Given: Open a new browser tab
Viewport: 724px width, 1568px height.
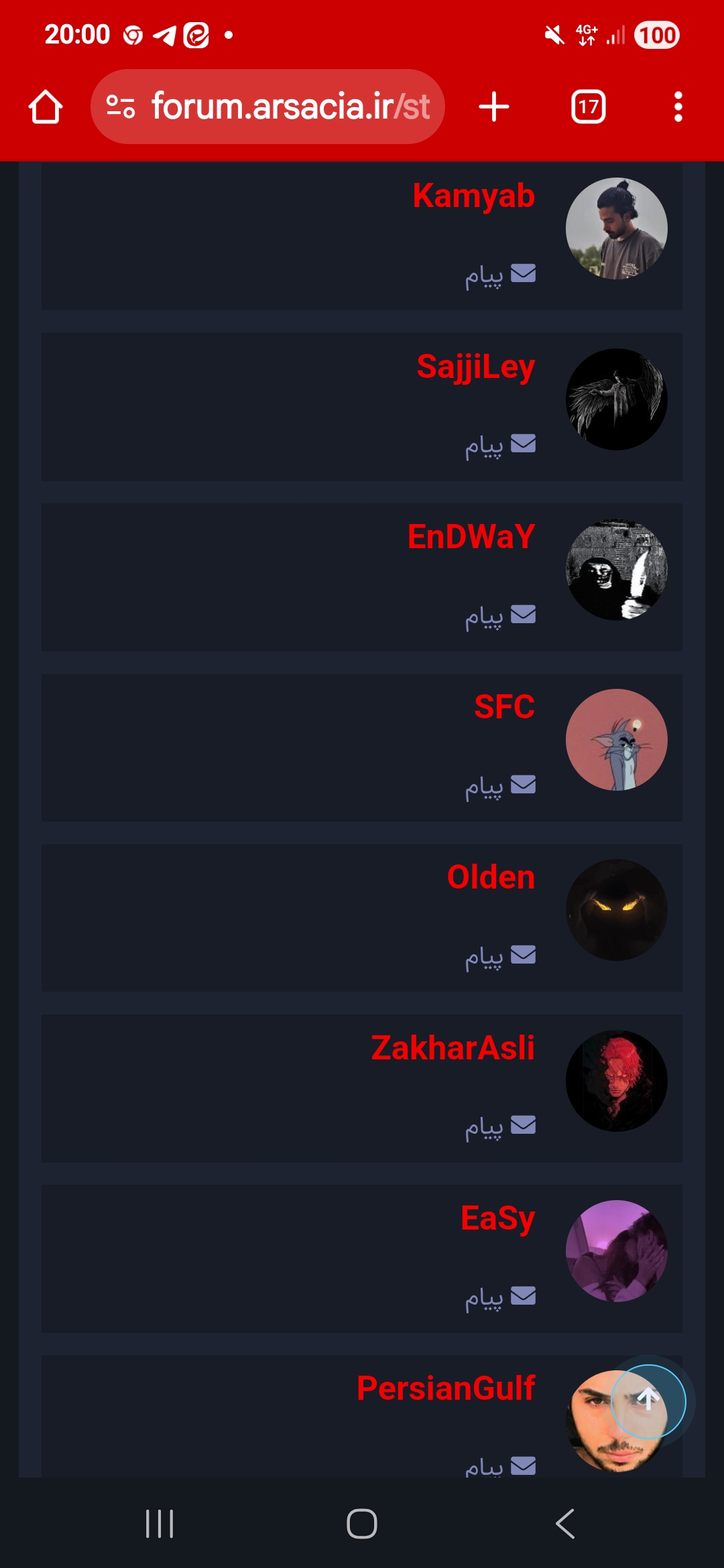Looking at the screenshot, I should (494, 107).
